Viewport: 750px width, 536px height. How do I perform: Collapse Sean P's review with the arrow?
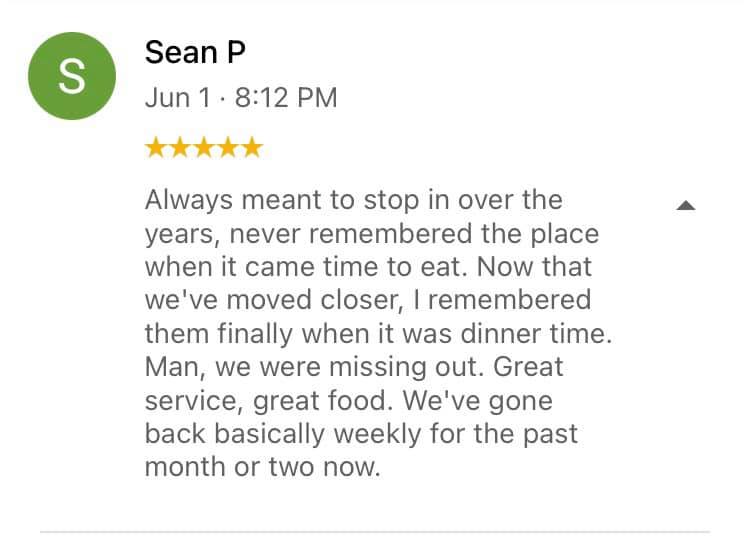click(x=685, y=205)
